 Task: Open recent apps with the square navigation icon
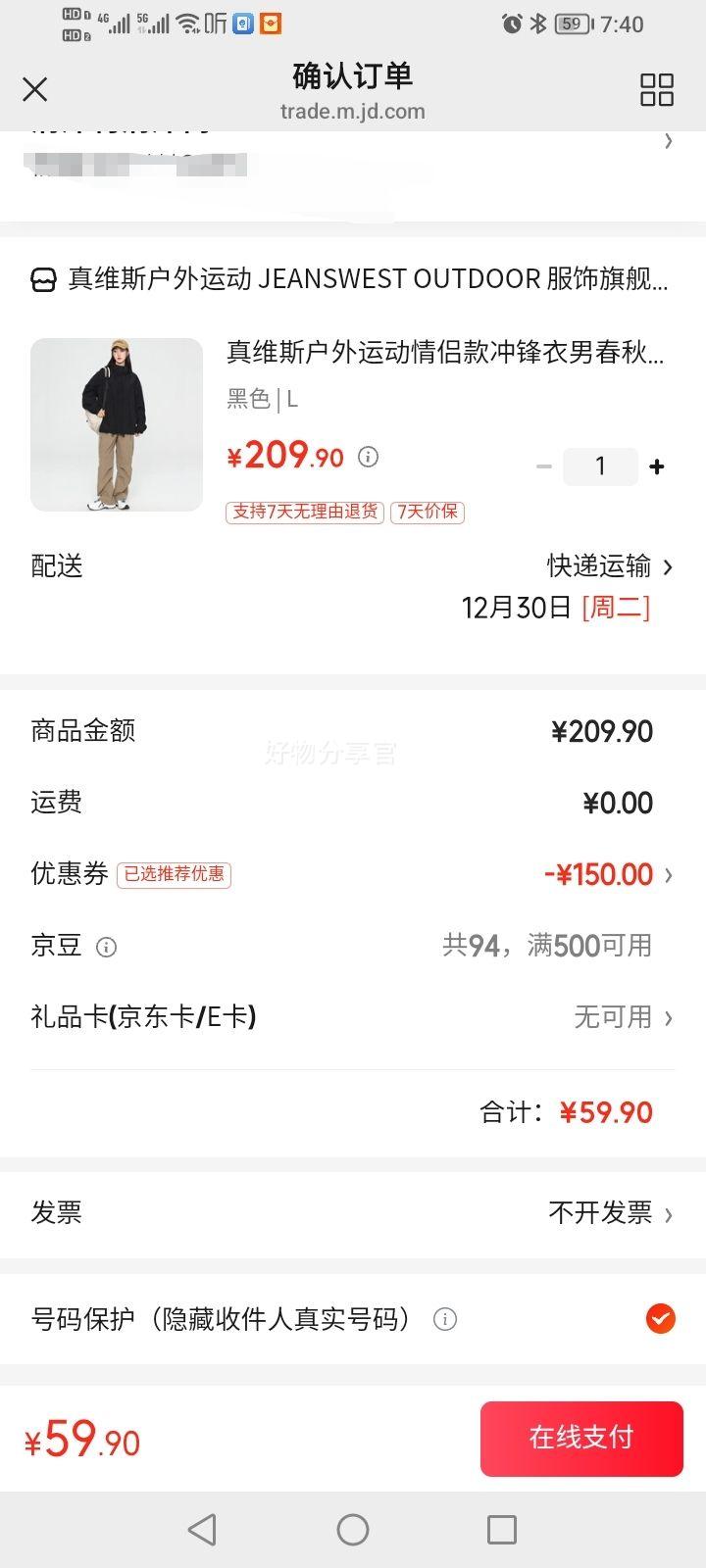click(x=502, y=1528)
